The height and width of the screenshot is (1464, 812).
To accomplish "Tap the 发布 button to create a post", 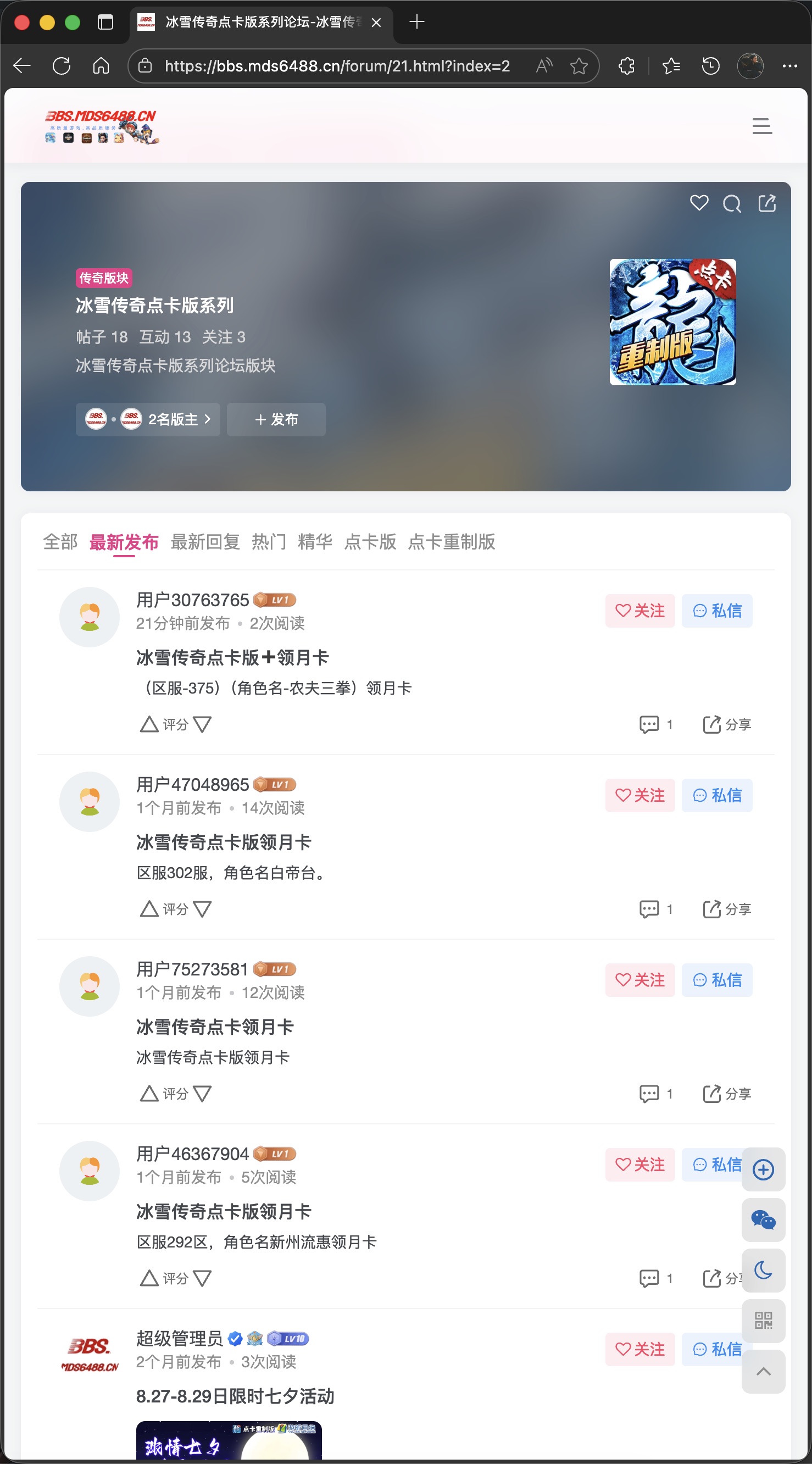I will click(x=276, y=419).
